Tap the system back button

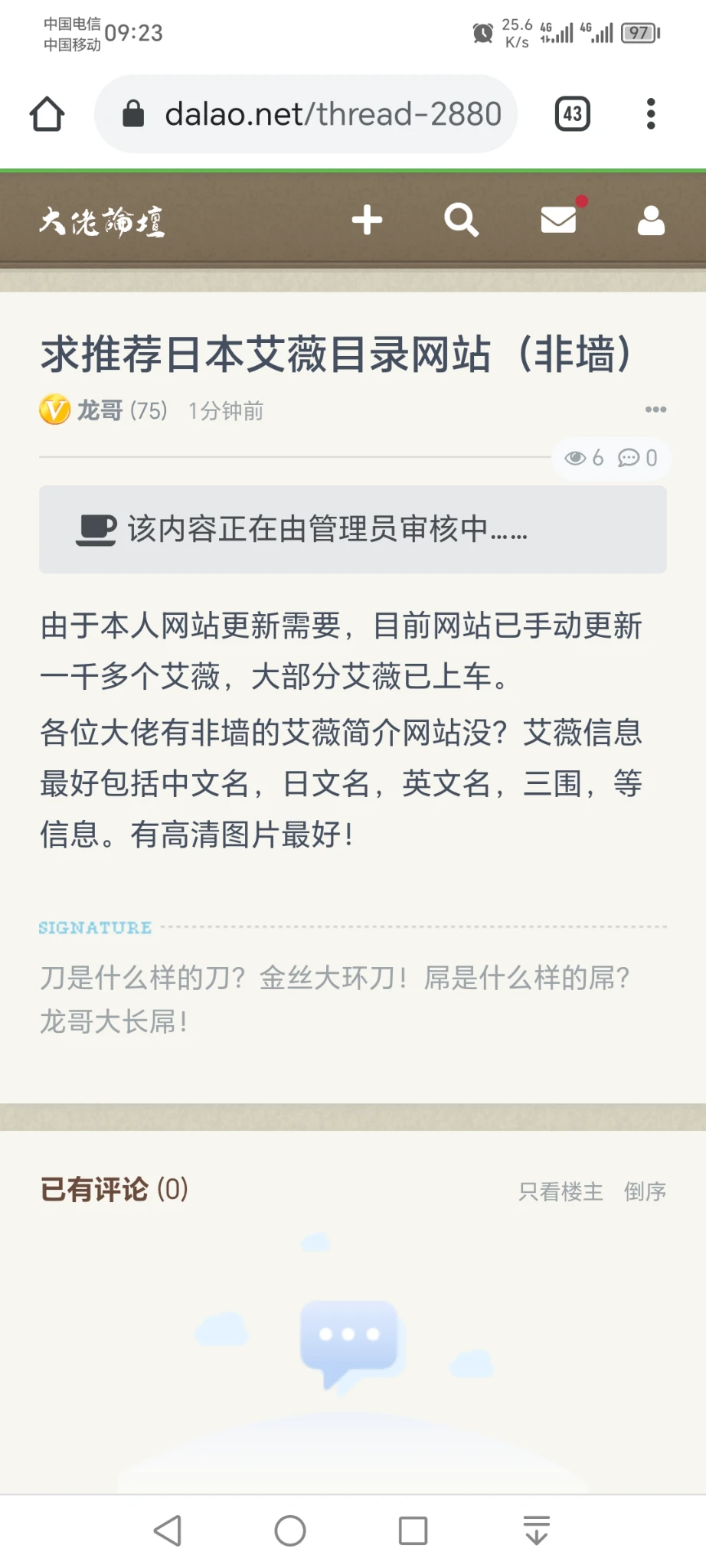click(168, 1530)
